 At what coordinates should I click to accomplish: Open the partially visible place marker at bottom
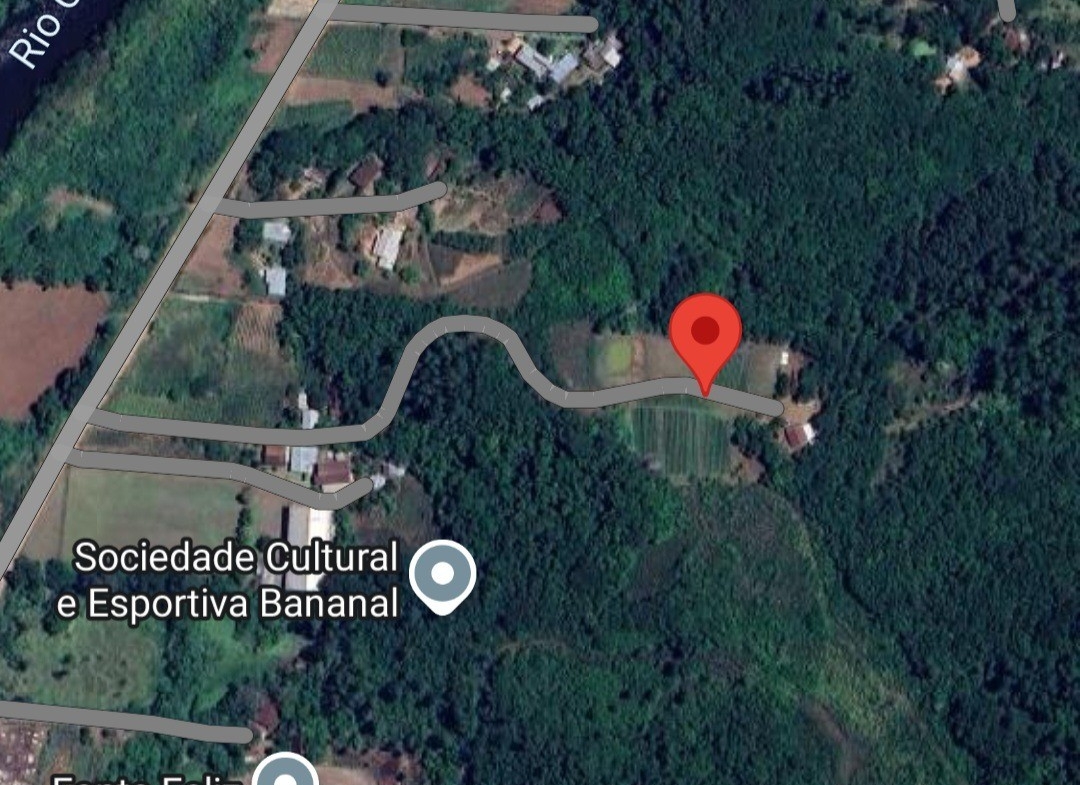click(285, 773)
